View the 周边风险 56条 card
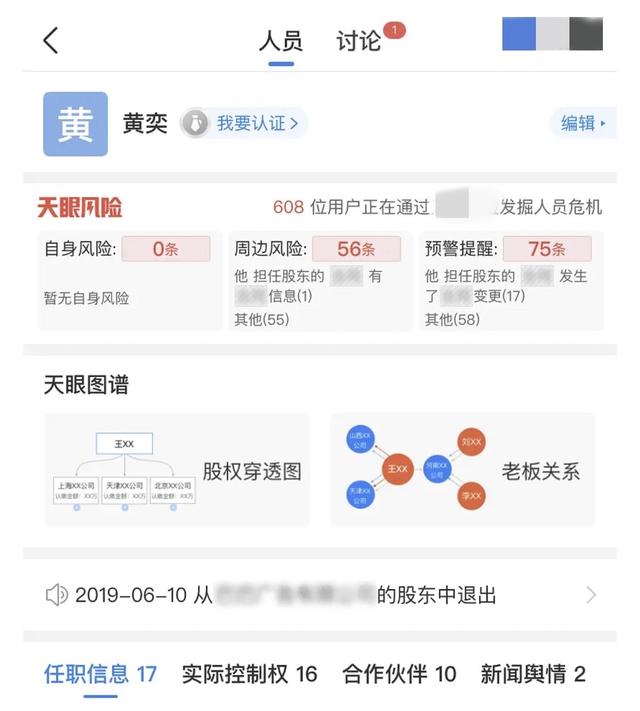Viewport: 640px width, 711px height. coord(320,280)
